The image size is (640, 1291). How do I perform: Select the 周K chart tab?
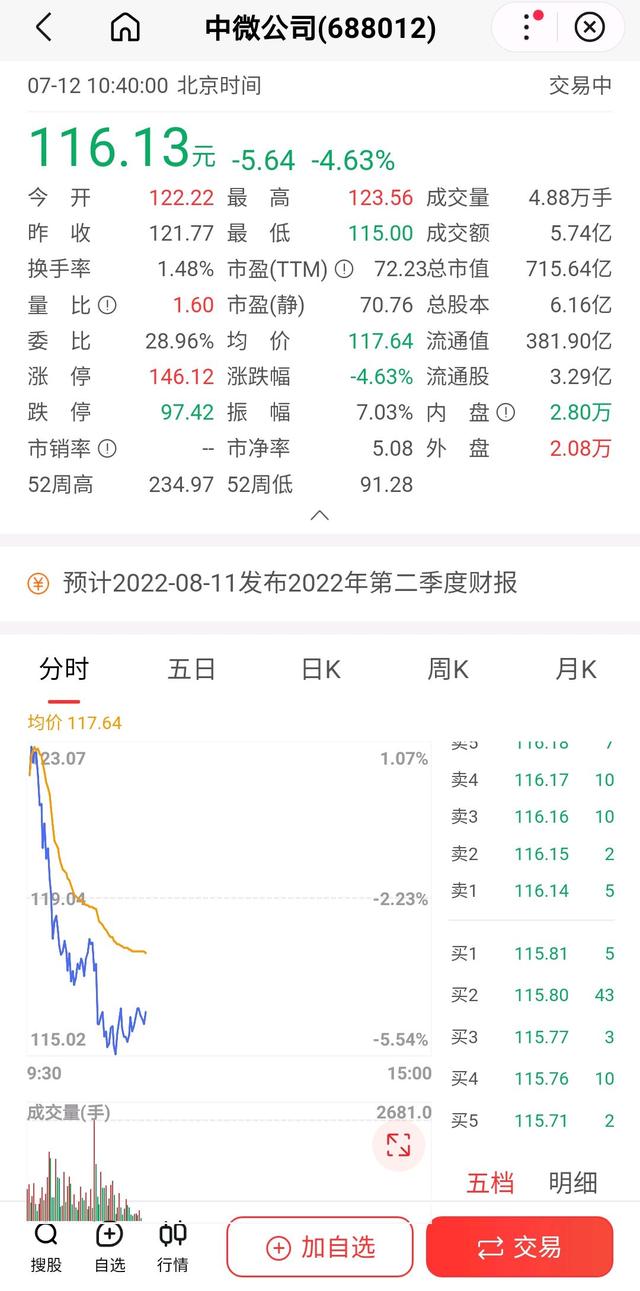[448, 669]
